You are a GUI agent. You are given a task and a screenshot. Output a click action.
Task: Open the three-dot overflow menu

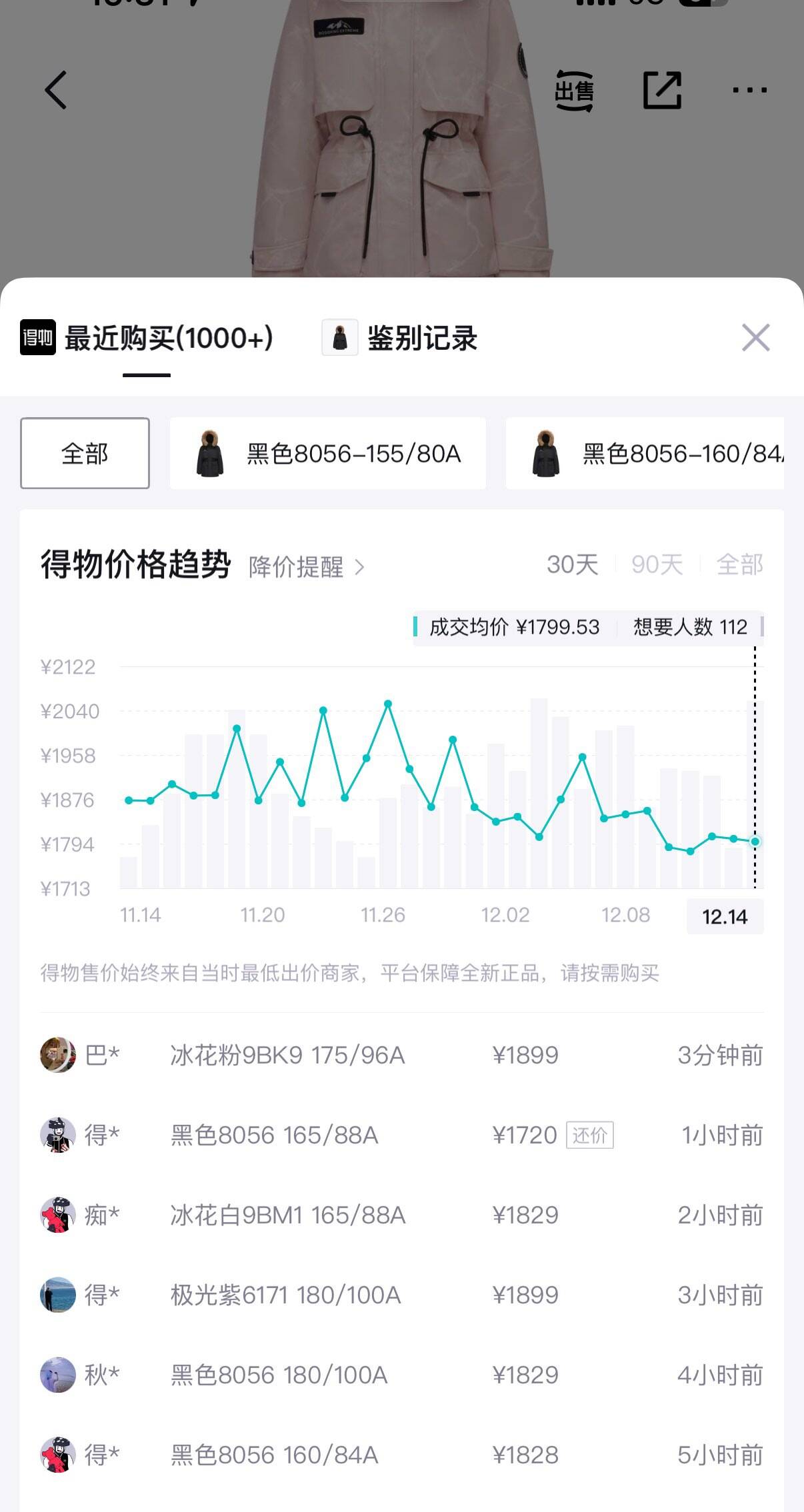point(749,90)
